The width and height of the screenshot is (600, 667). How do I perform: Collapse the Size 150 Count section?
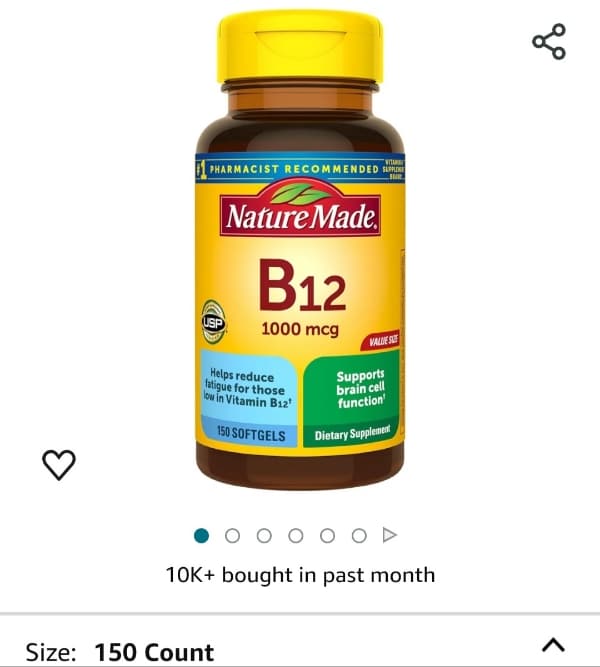(x=553, y=645)
